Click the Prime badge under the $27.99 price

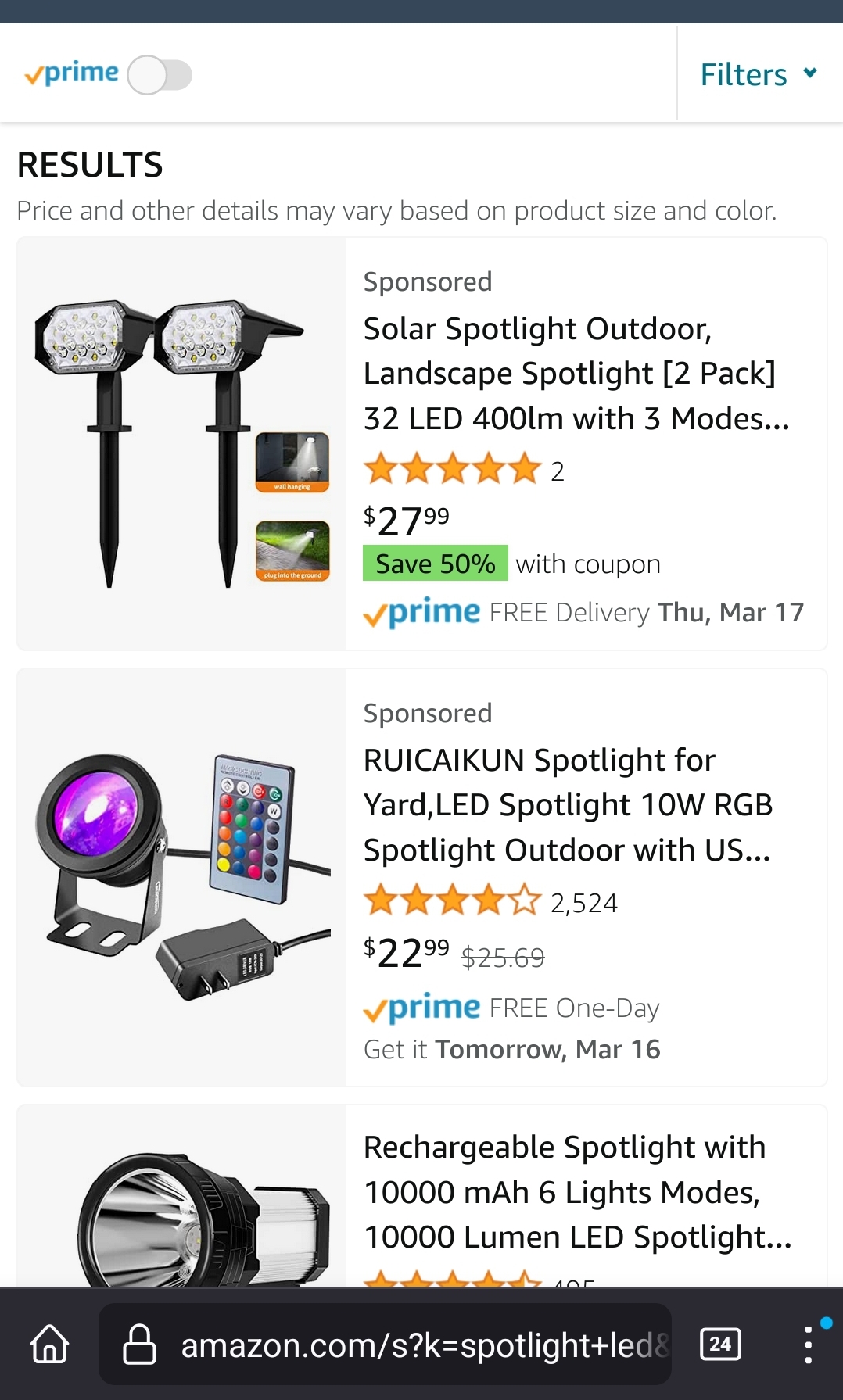pyautogui.click(x=421, y=611)
